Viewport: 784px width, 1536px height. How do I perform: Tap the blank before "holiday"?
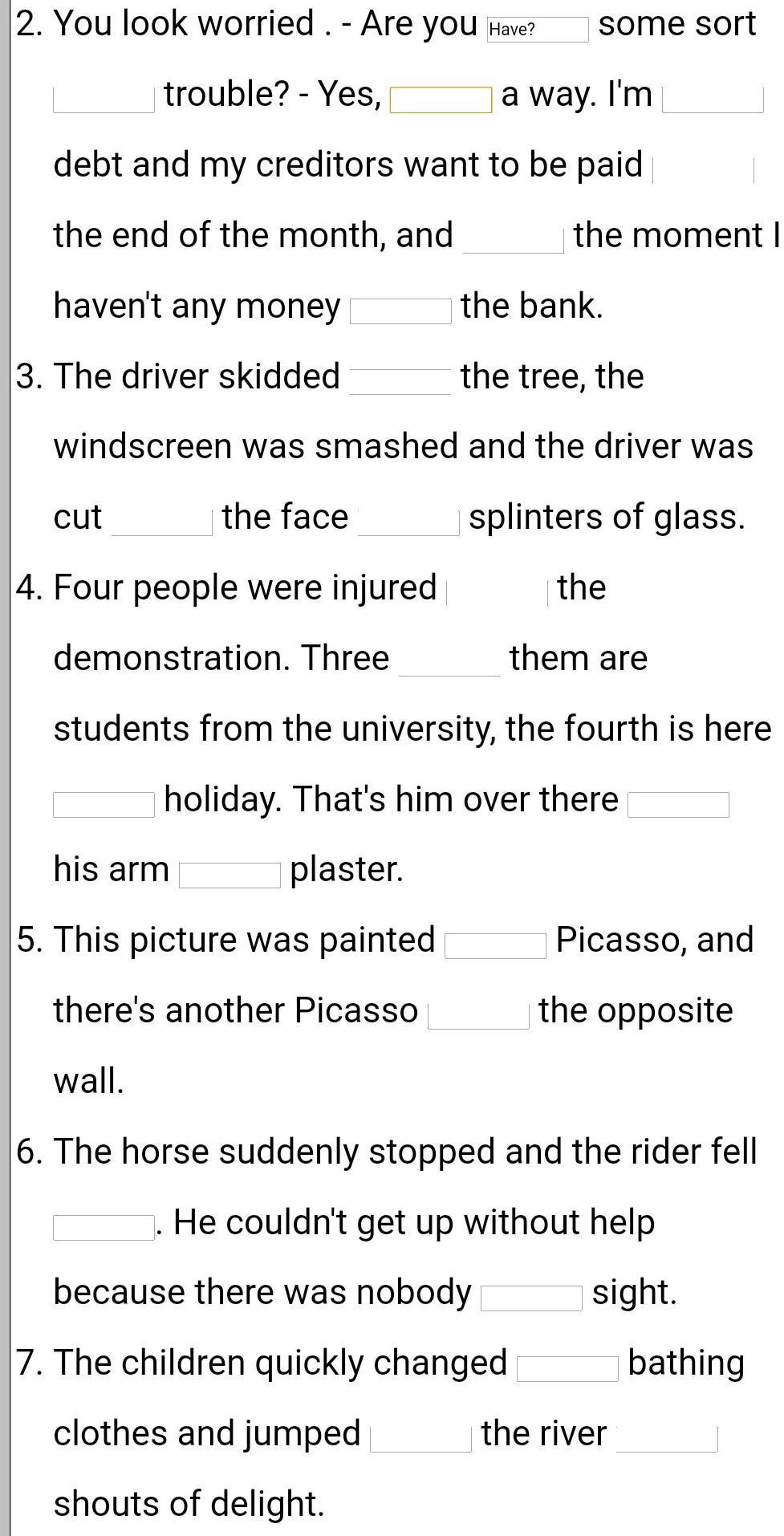click(x=104, y=805)
